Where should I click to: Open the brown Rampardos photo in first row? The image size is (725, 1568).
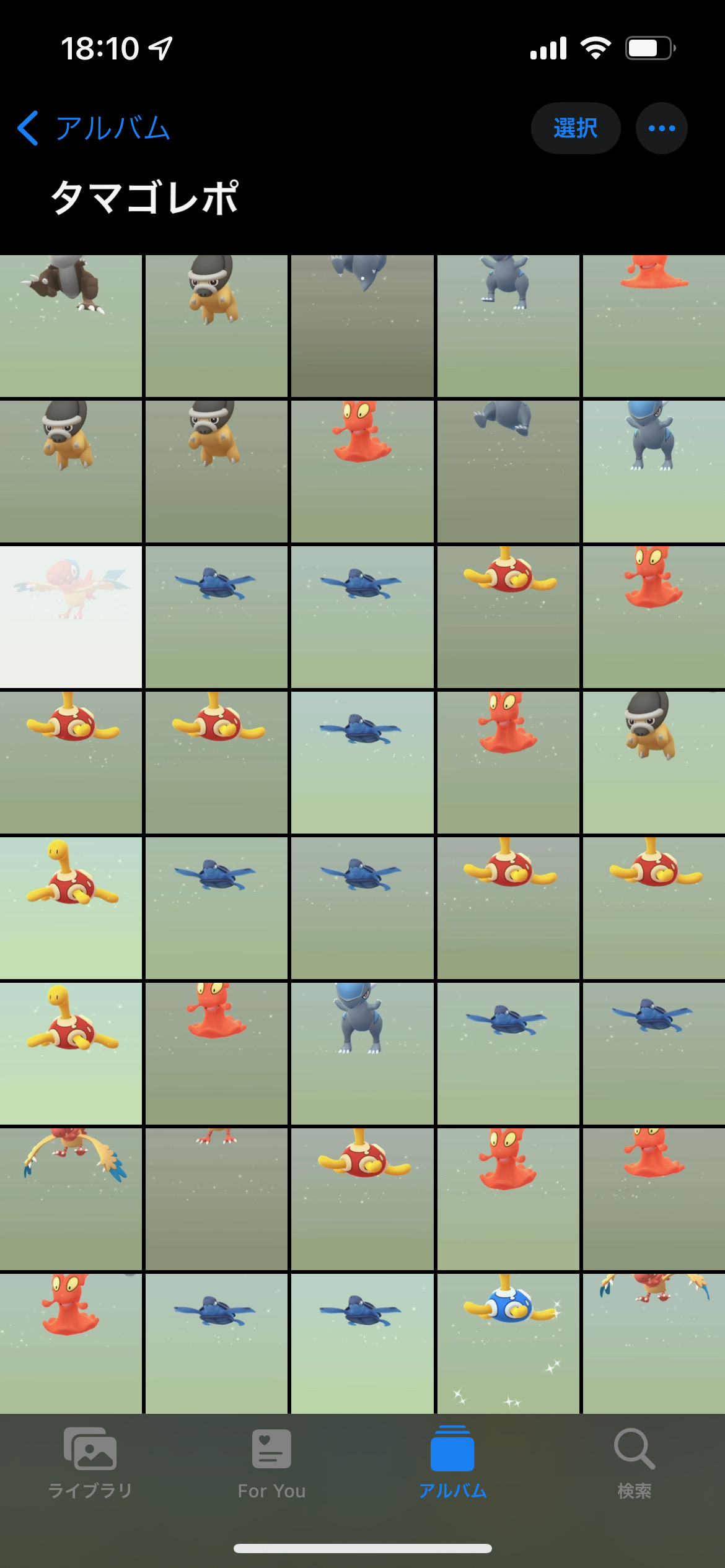(71, 326)
